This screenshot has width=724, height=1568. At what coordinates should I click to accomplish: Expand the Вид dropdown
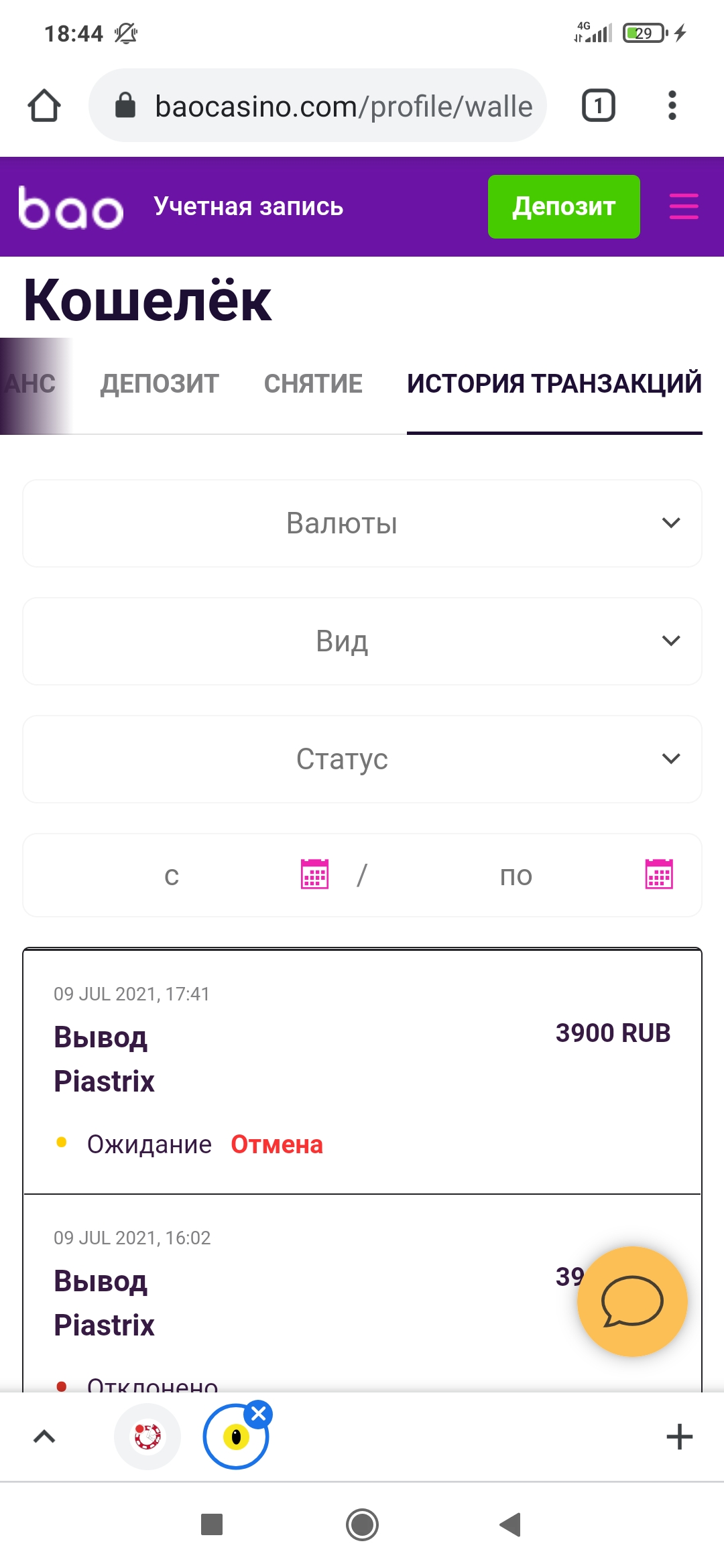(x=362, y=641)
